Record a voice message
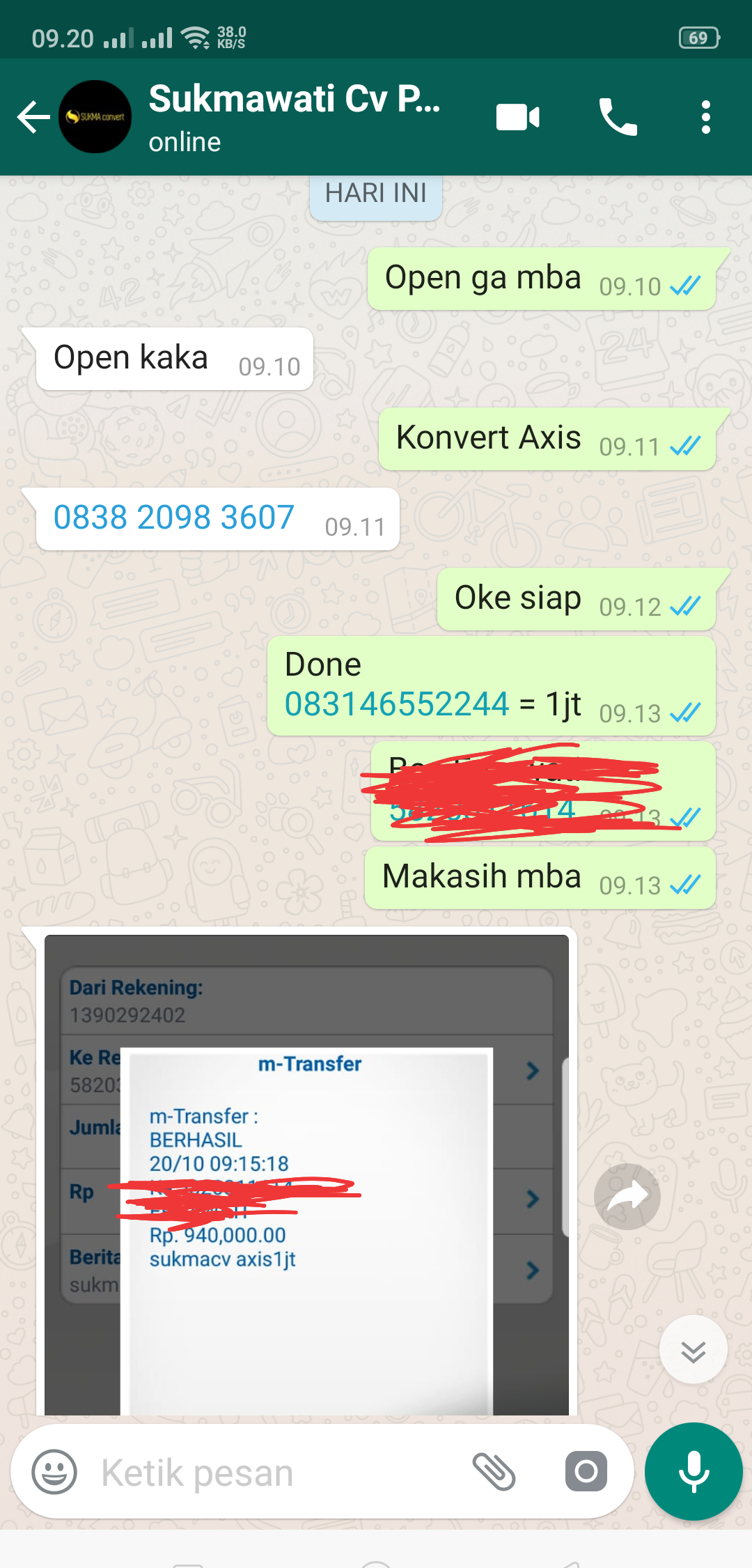 tap(694, 1472)
